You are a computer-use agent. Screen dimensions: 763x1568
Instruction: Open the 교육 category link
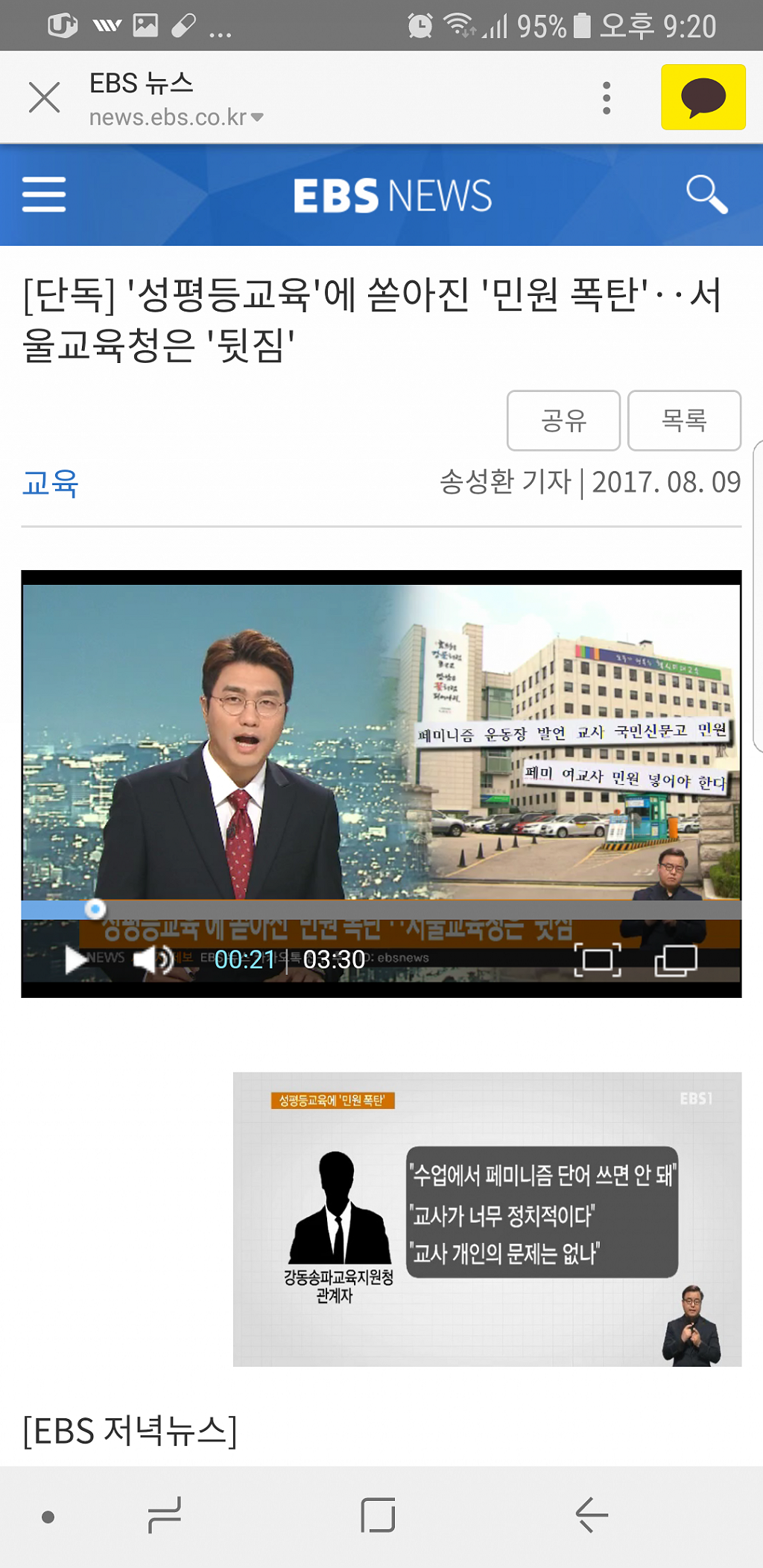(x=50, y=483)
